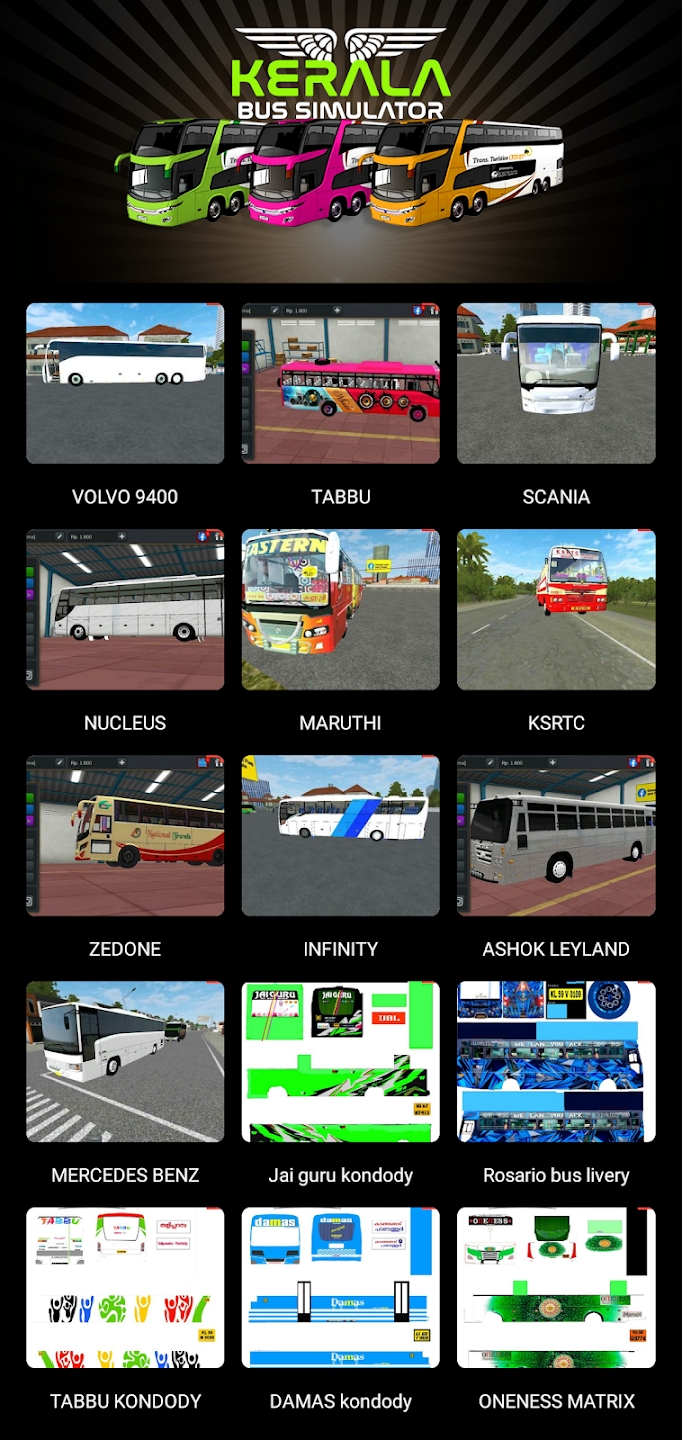Screen dimensions: 682x1440
Task: Open the Jai guru kondody livery
Action: 340,1062
